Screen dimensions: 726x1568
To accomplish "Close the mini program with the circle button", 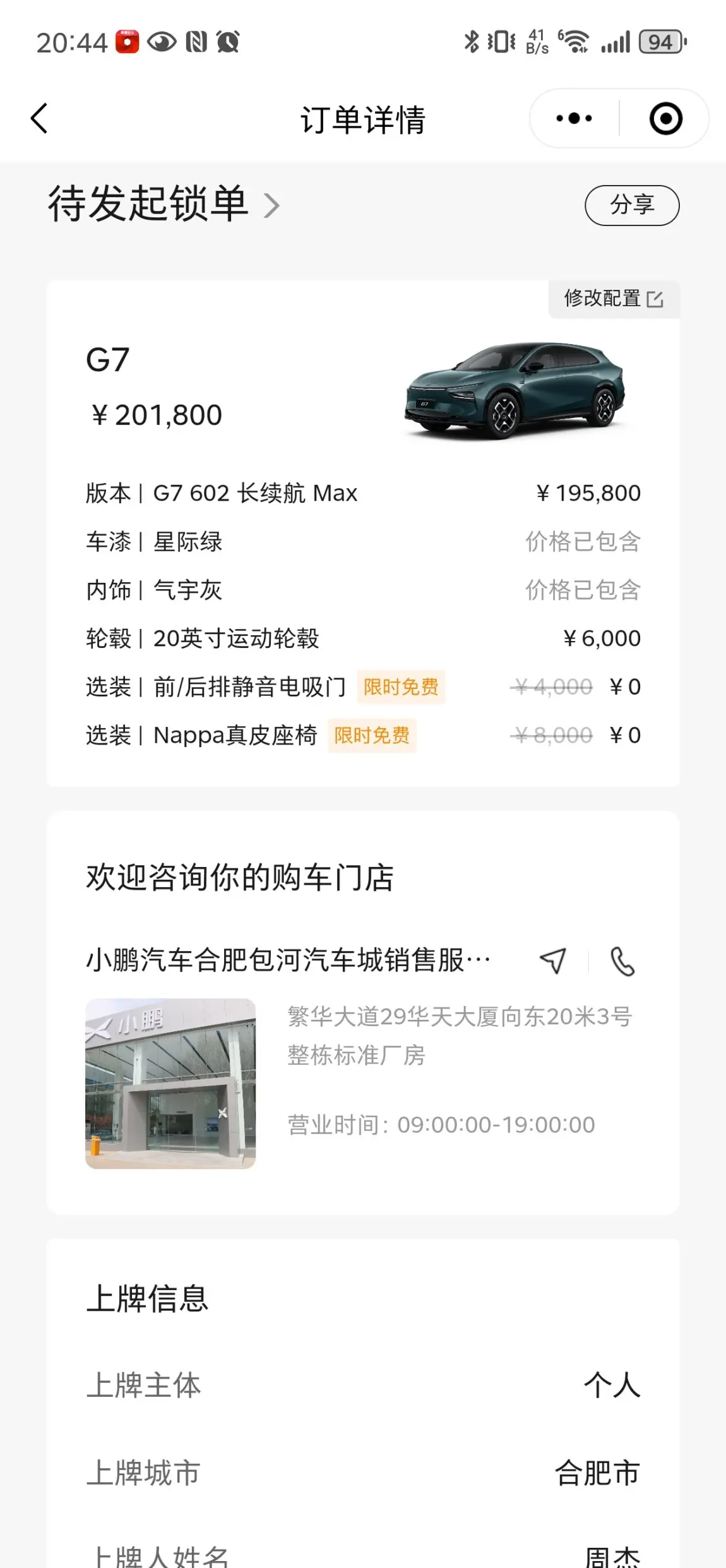I will click(x=665, y=119).
